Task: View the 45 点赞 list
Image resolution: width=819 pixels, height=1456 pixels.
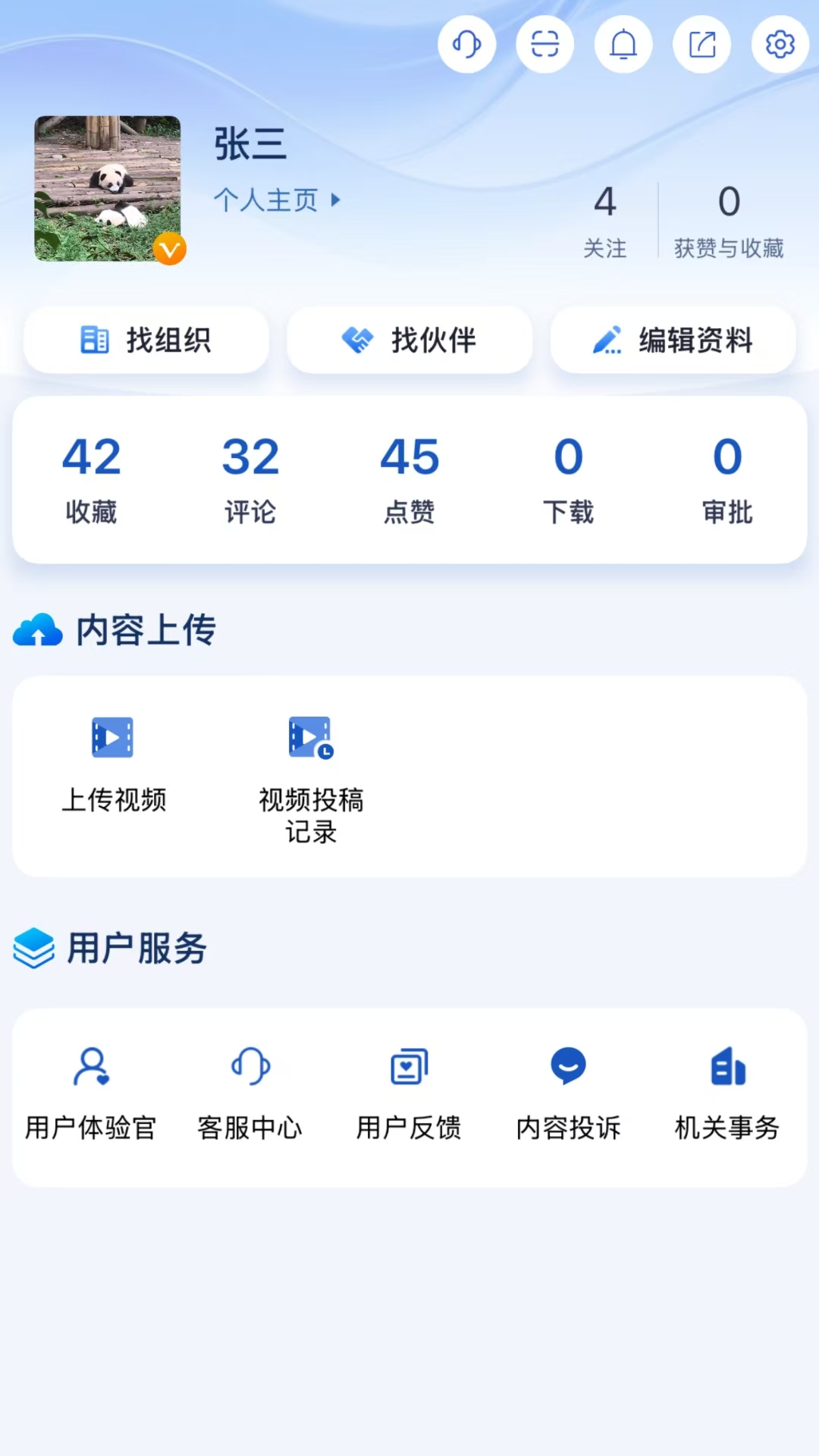Action: pos(409,479)
